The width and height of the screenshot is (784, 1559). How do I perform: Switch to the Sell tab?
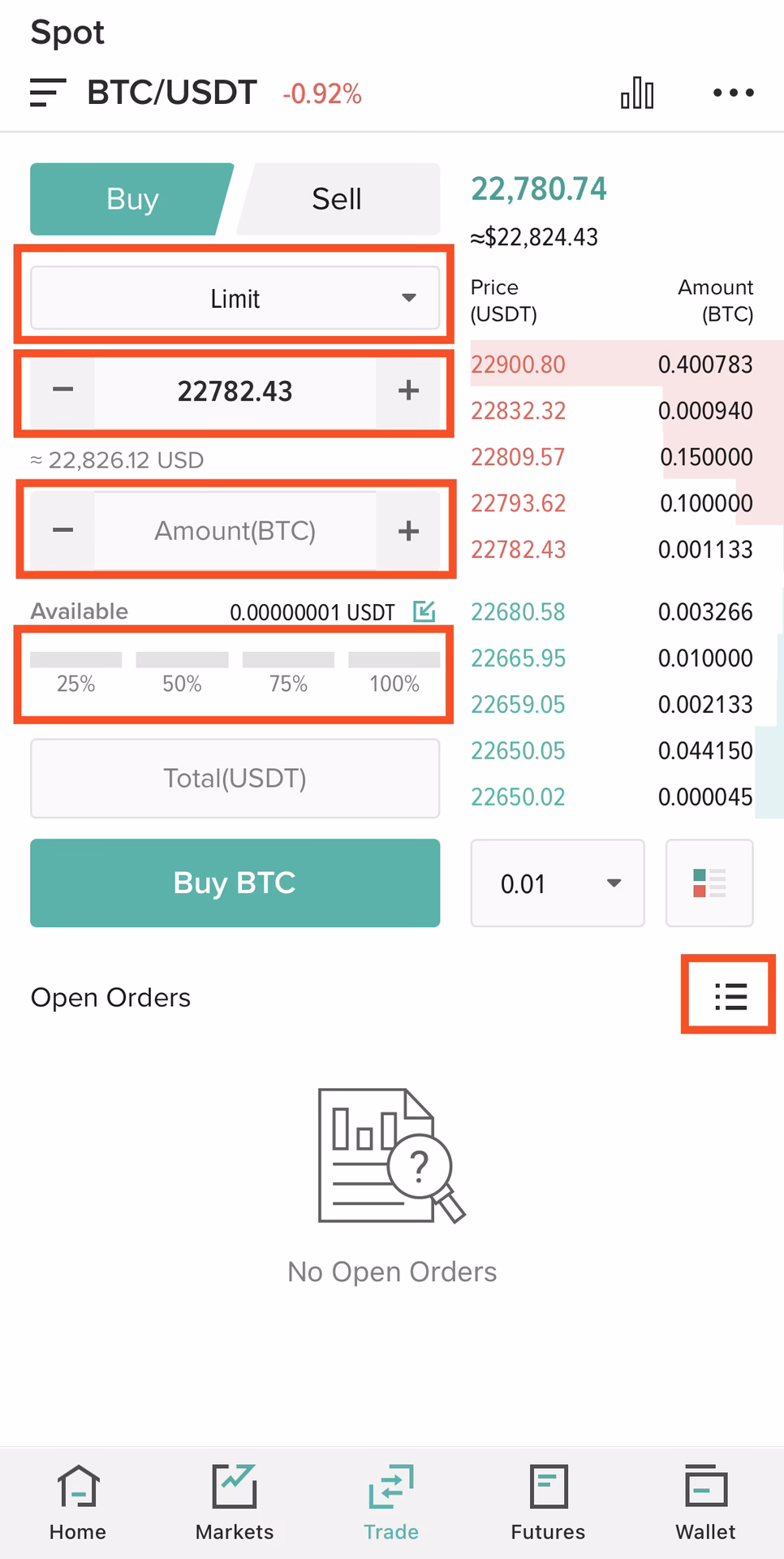click(335, 199)
